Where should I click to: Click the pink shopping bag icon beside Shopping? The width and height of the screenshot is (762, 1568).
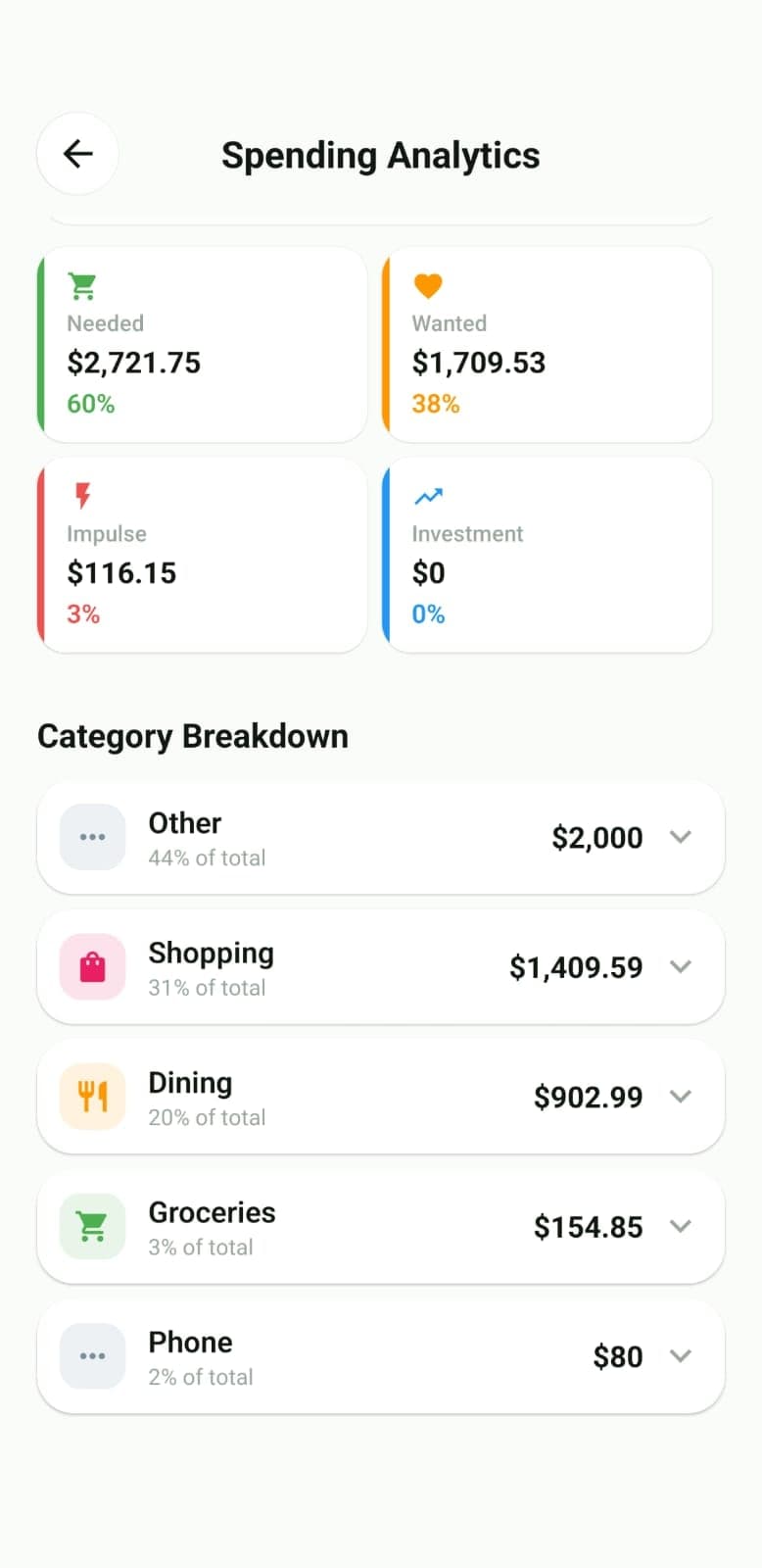coord(91,966)
